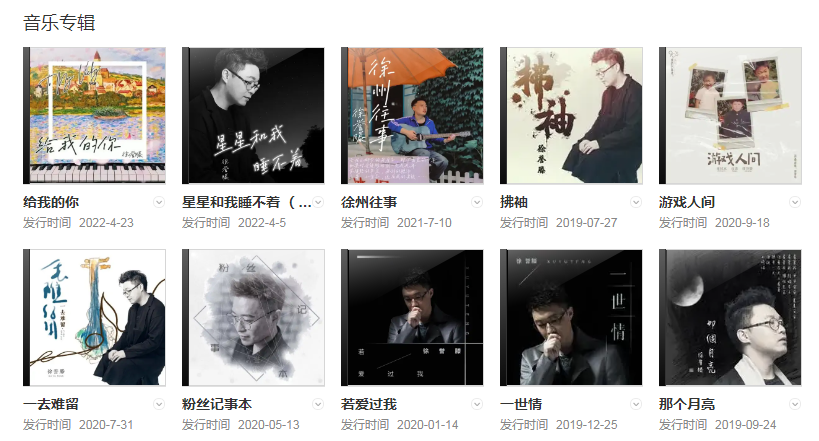Viewport: 819px width, 441px height.
Task: Expand the dropdown arrow beside 若爱过我
Action: [x=477, y=404]
